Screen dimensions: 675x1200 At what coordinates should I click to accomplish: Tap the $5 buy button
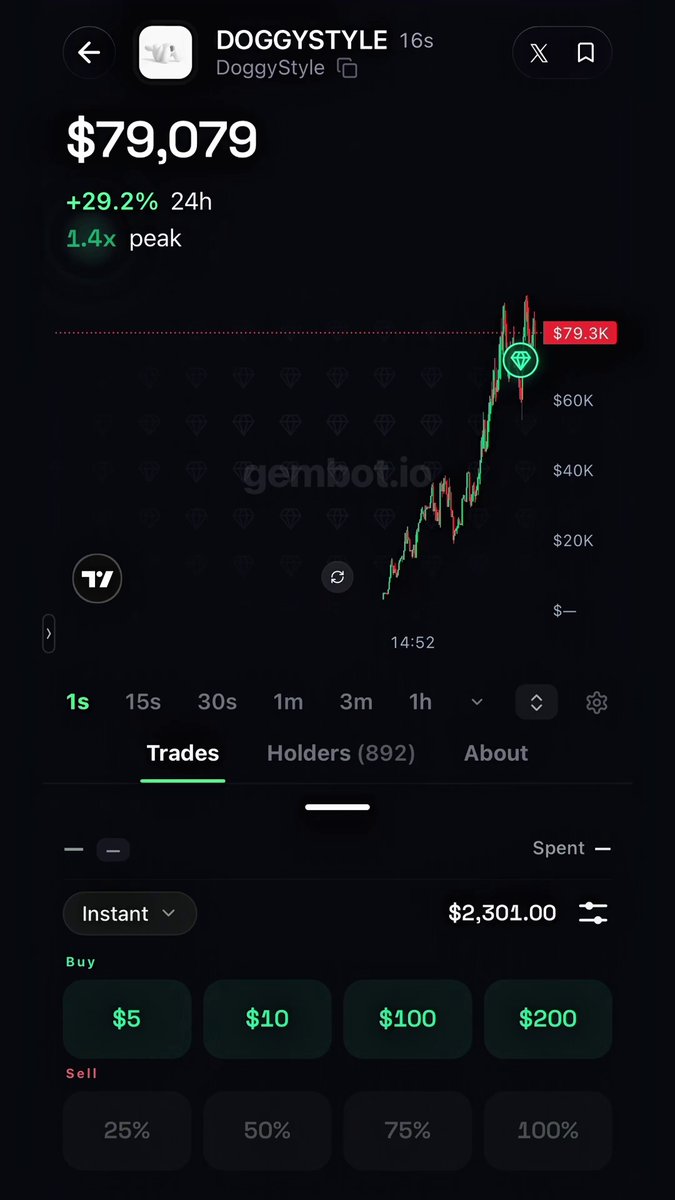pyautogui.click(x=127, y=1019)
